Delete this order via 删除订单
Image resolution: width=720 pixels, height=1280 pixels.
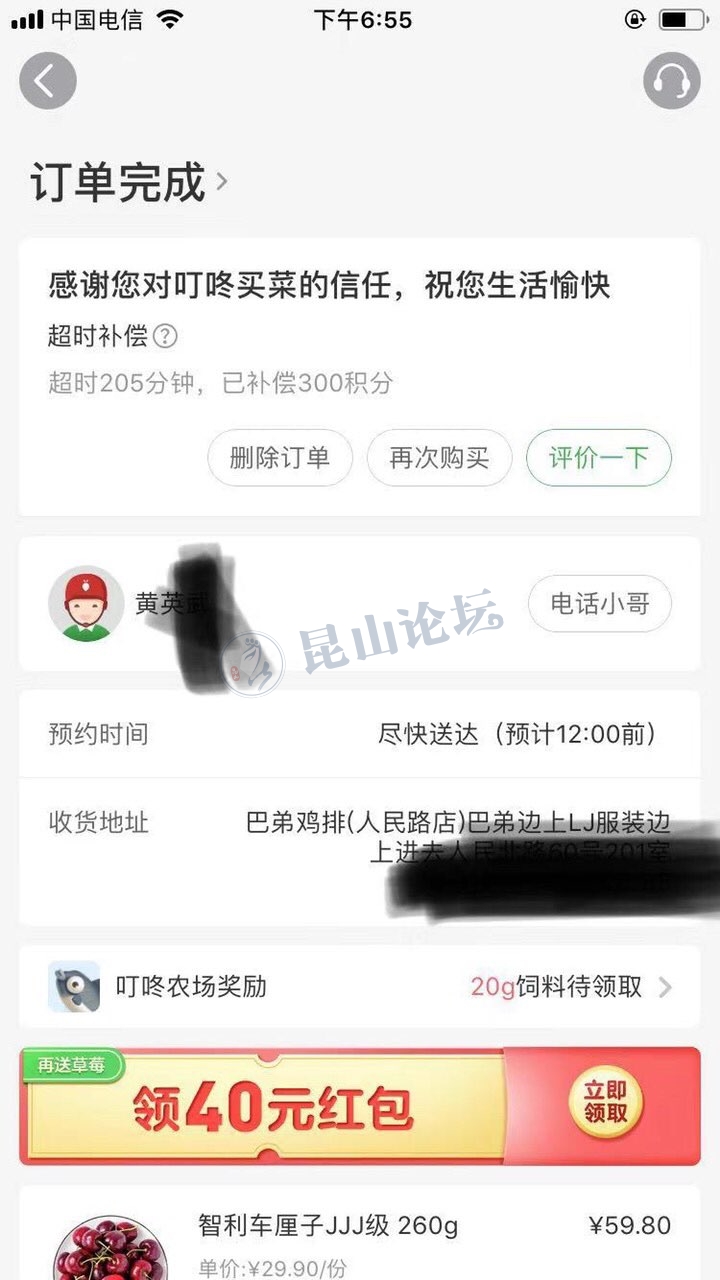(280, 458)
